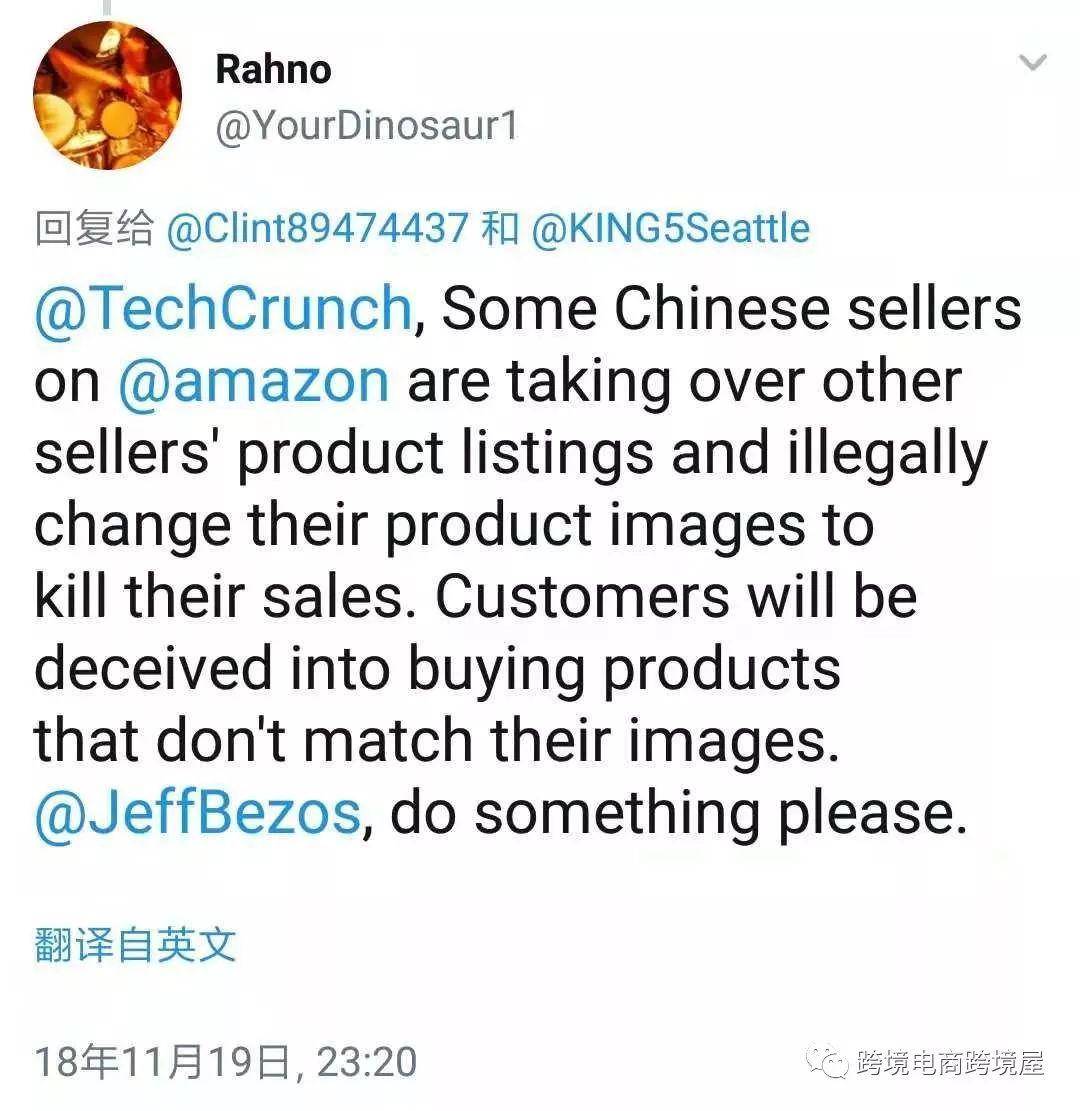Visit the @TechCrunch profile mention
Screen dimensions: 1080x1111
[222, 311]
